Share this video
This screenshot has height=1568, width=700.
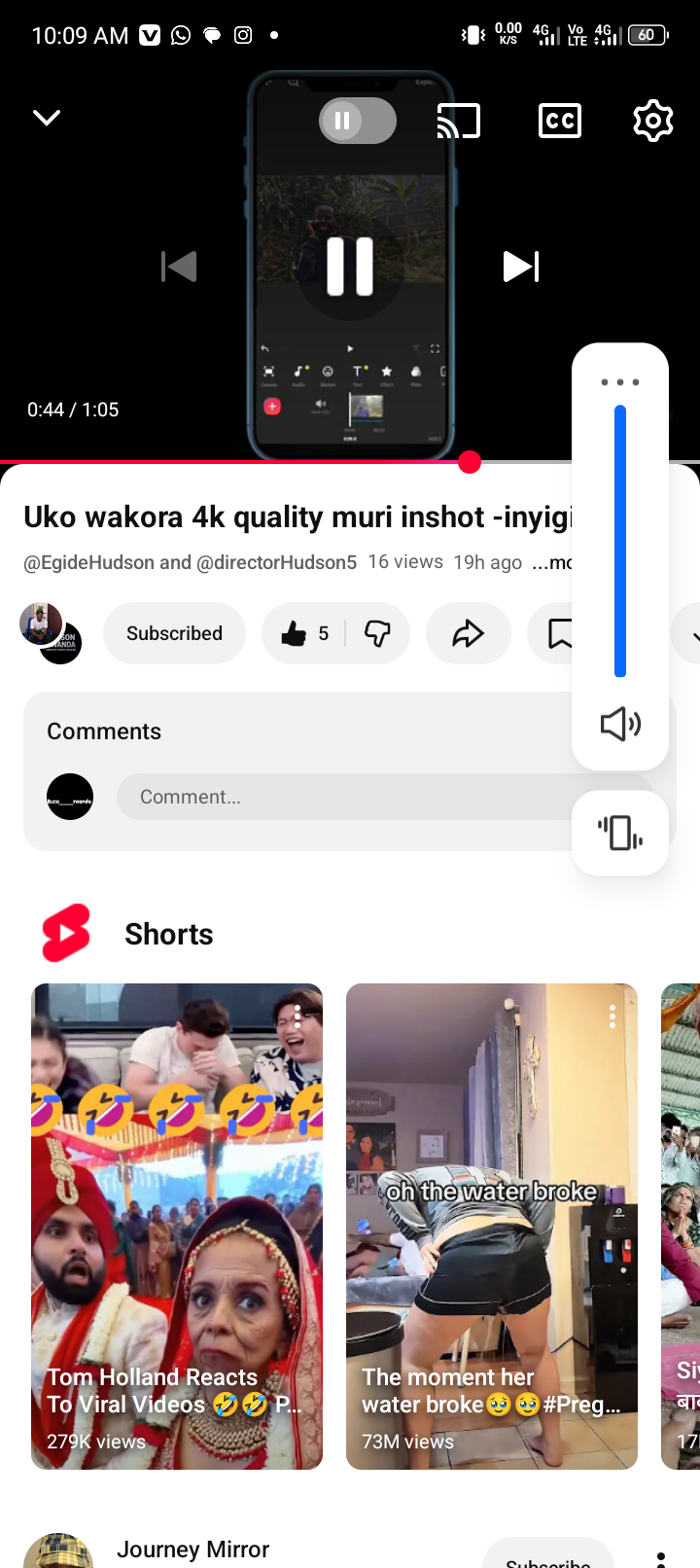pos(468,633)
